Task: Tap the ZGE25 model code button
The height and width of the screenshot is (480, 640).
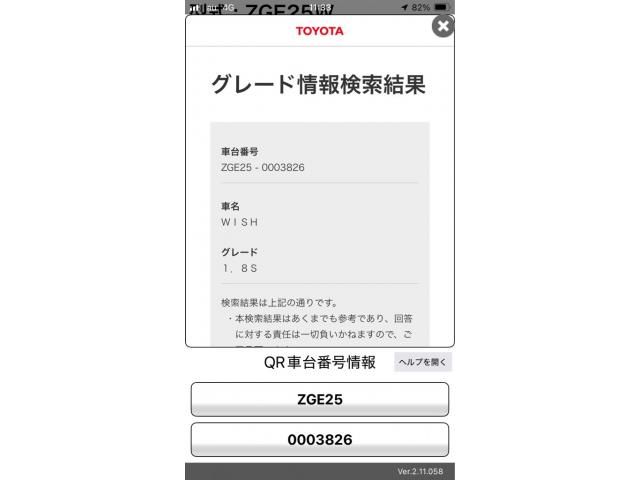Action: [x=319, y=399]
